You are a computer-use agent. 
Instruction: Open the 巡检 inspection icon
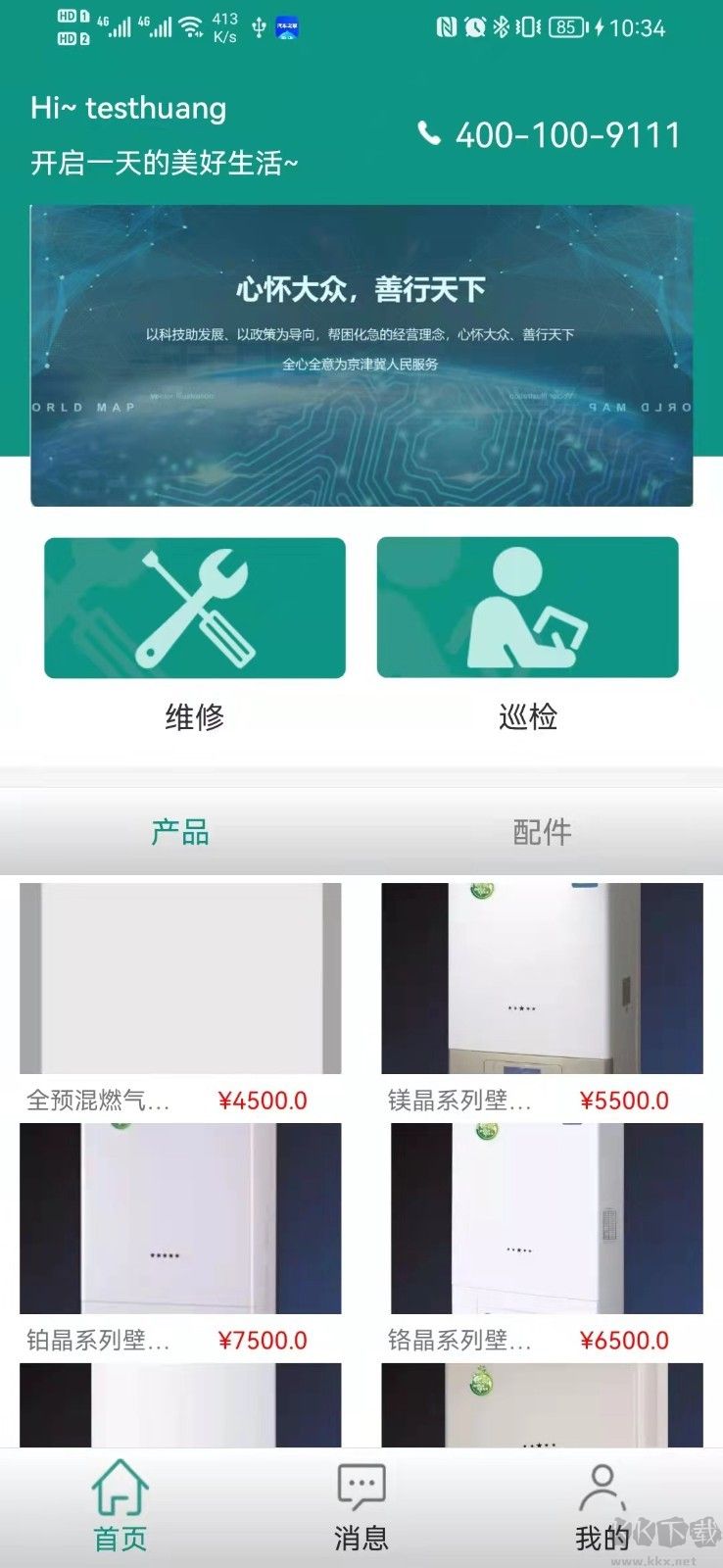[x=525, y=606]
